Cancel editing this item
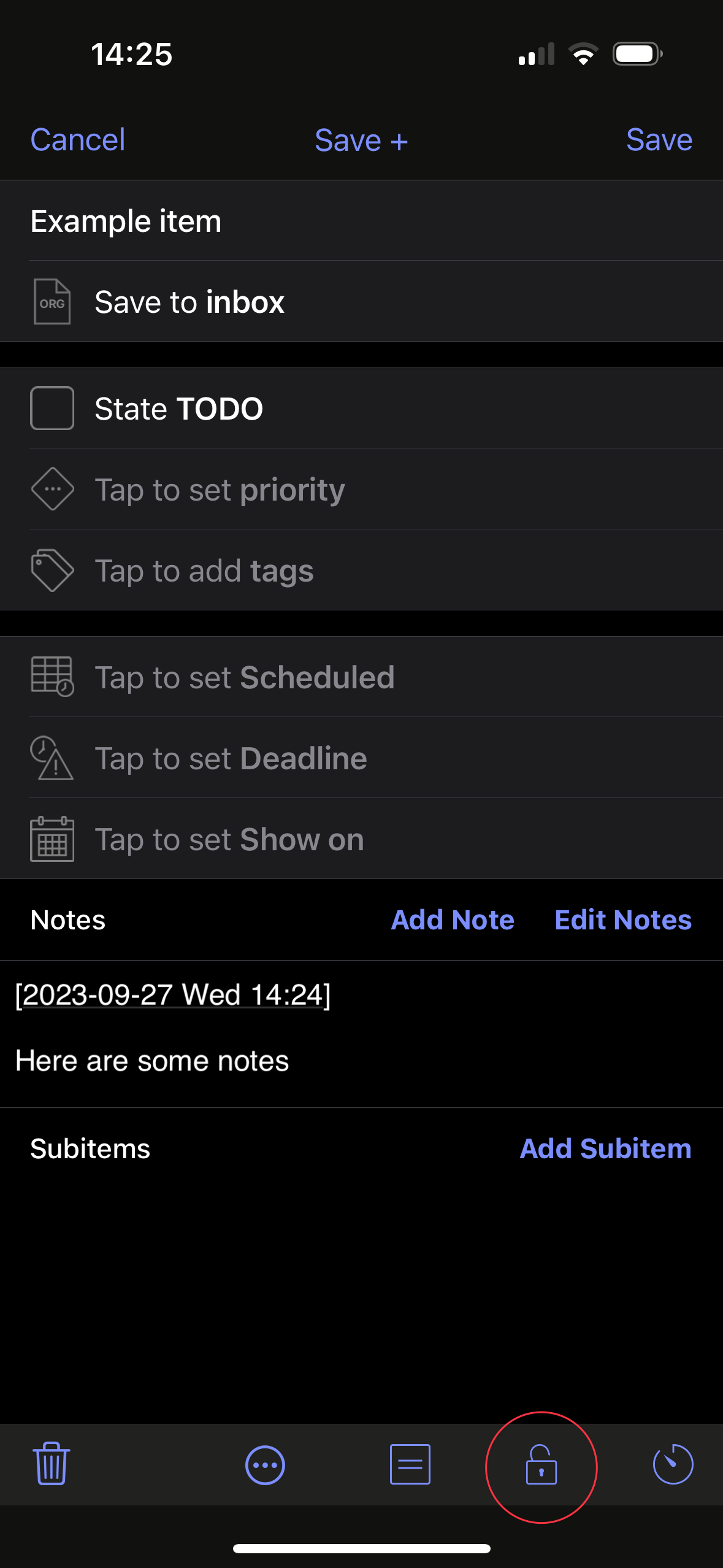 [x=78, y=140]
